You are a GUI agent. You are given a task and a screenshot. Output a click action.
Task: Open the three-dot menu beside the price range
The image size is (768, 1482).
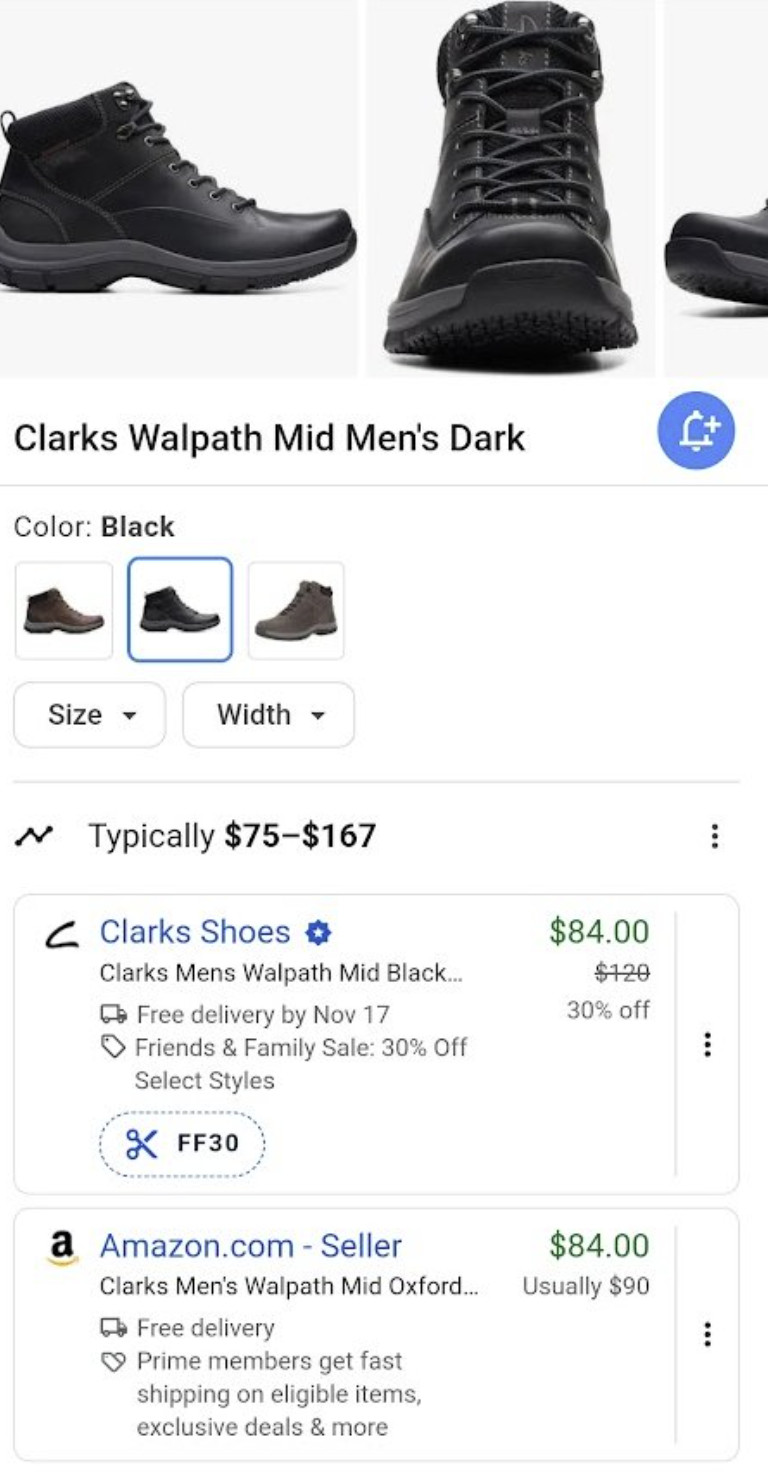tap(715, 834)
